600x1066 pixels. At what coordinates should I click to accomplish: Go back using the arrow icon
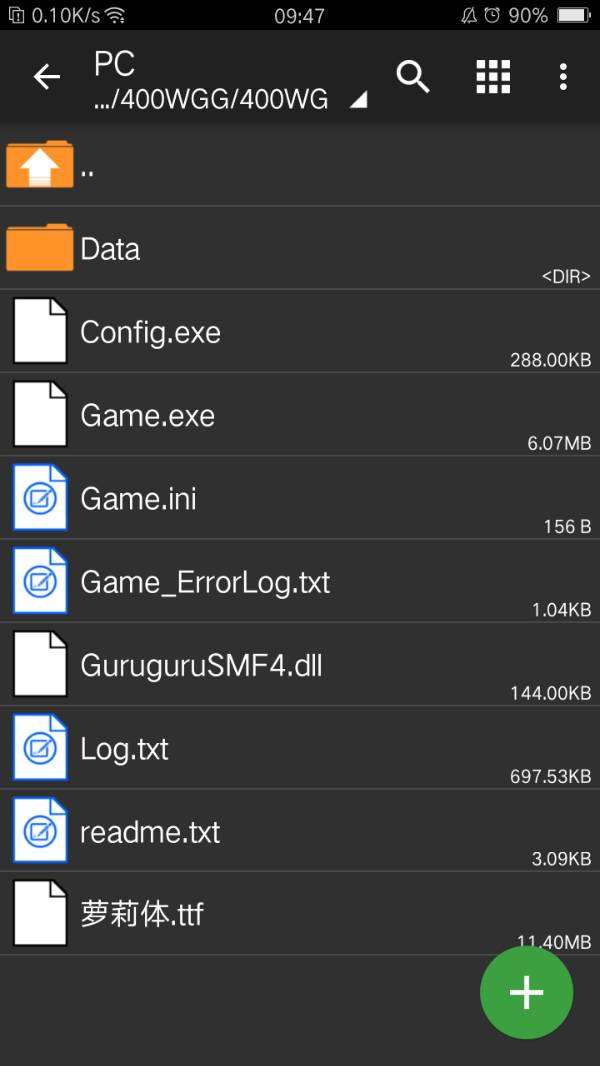pyautogui.click(x=47, y=77)
